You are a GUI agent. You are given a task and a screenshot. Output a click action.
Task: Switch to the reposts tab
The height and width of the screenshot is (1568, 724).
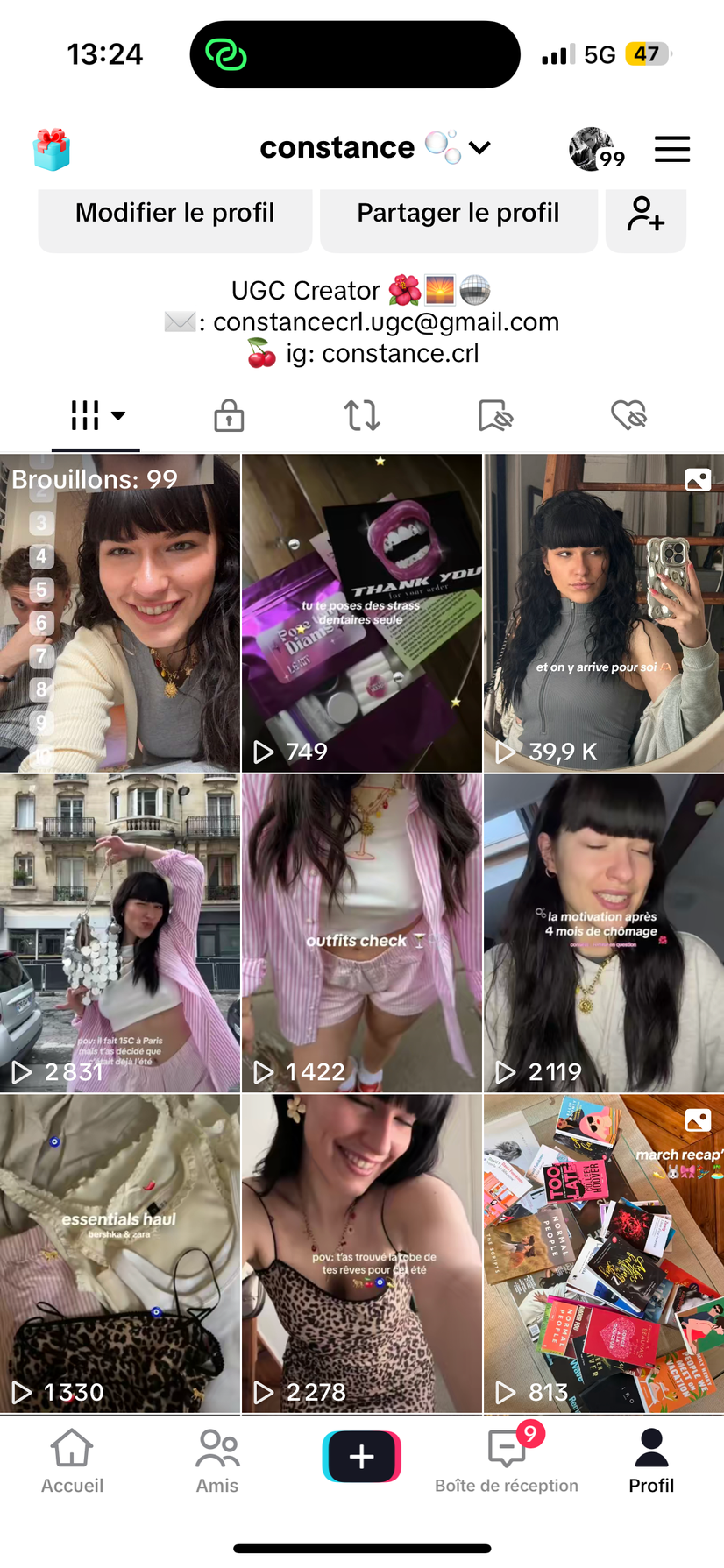[x=362, y=415]
